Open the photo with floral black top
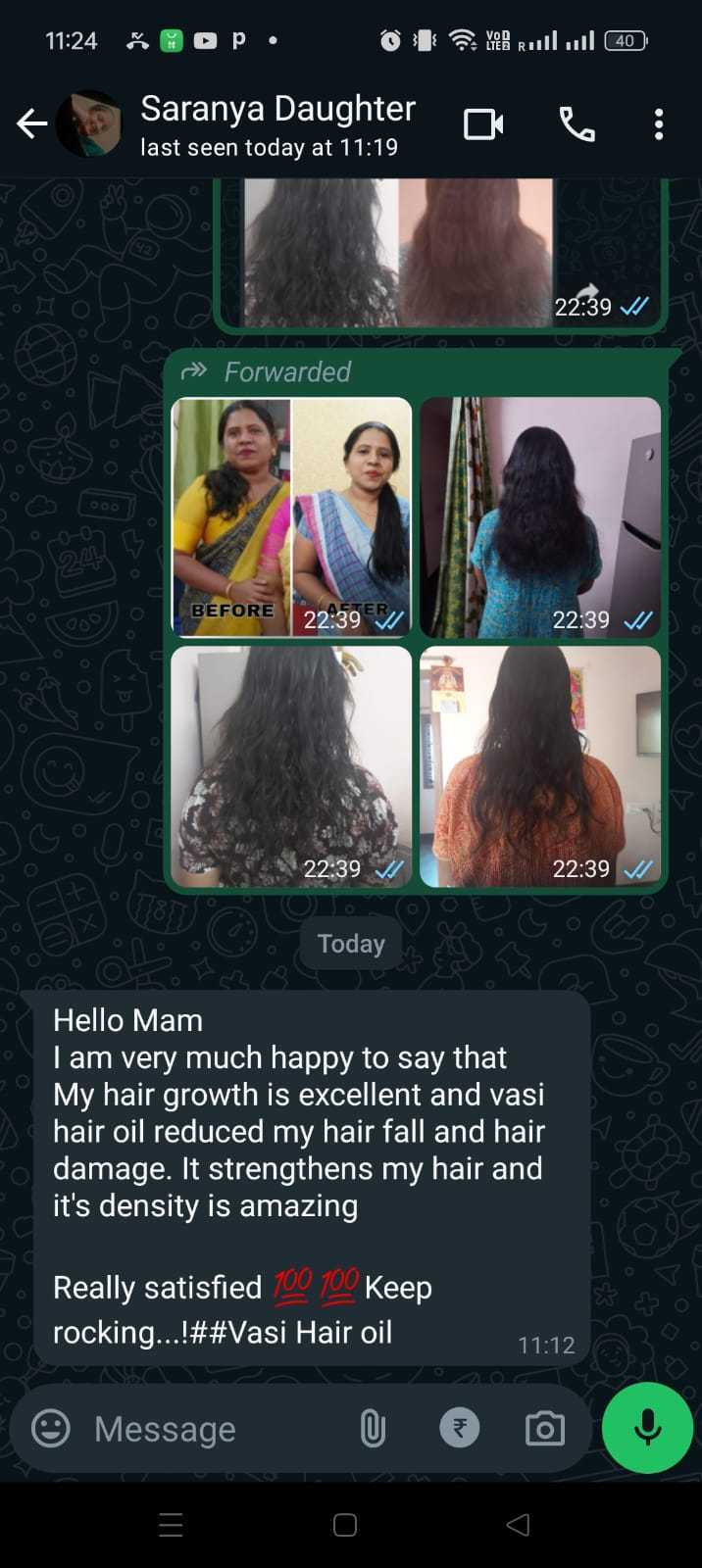 [291, 765]
